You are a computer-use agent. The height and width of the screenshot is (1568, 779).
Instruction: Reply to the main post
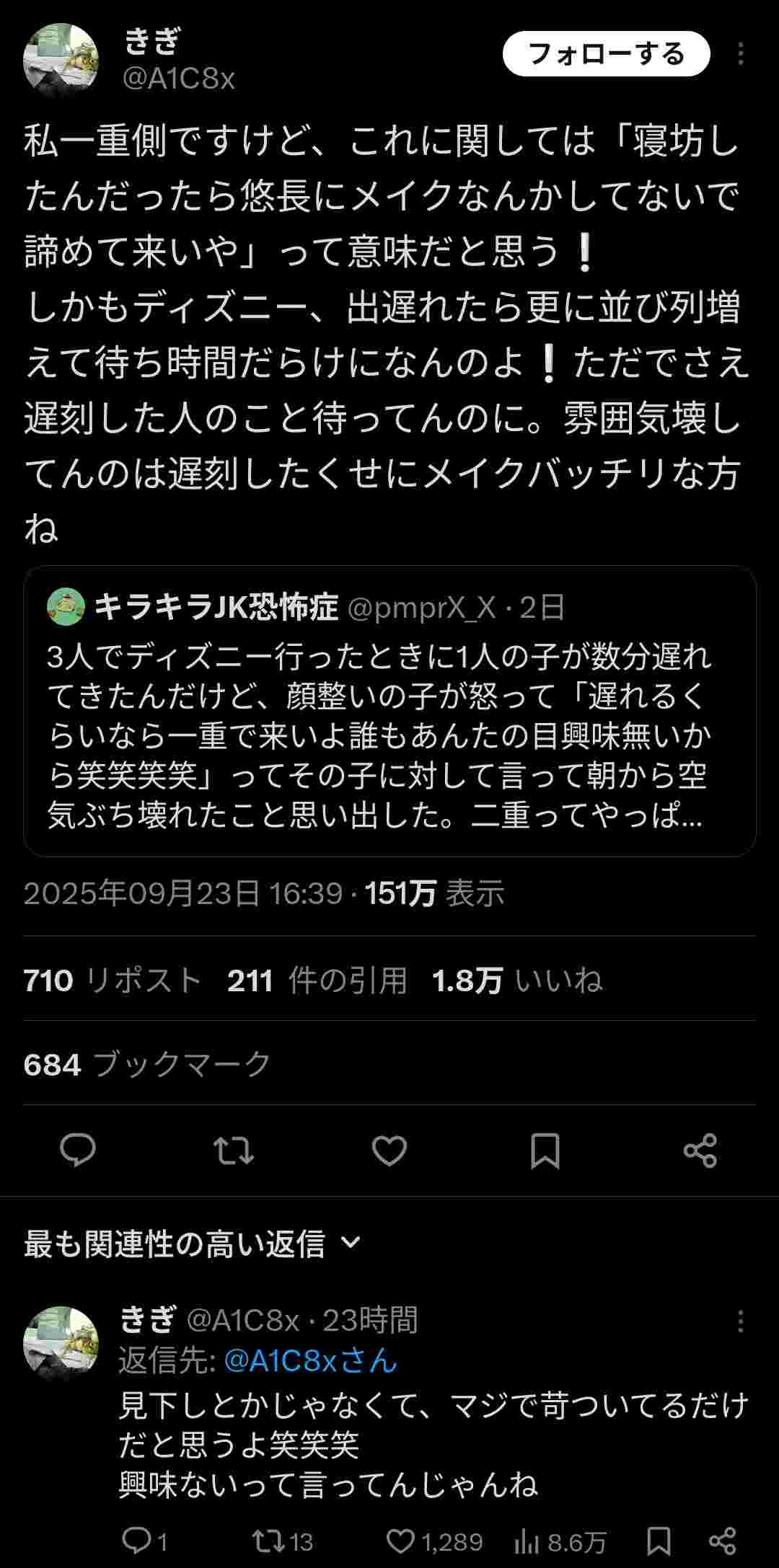point(78,1150)
